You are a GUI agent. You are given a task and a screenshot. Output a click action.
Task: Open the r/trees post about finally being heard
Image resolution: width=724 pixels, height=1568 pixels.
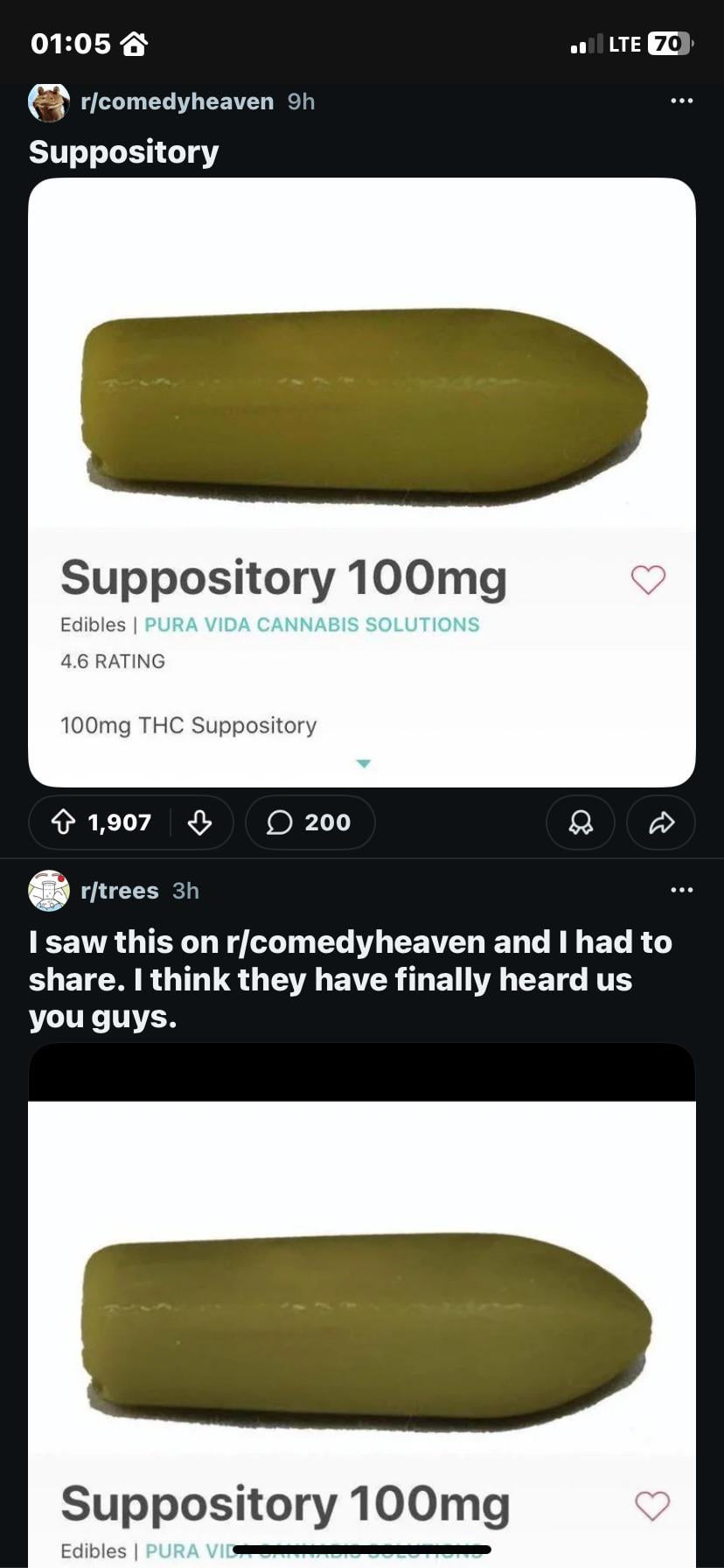(350, 979)
